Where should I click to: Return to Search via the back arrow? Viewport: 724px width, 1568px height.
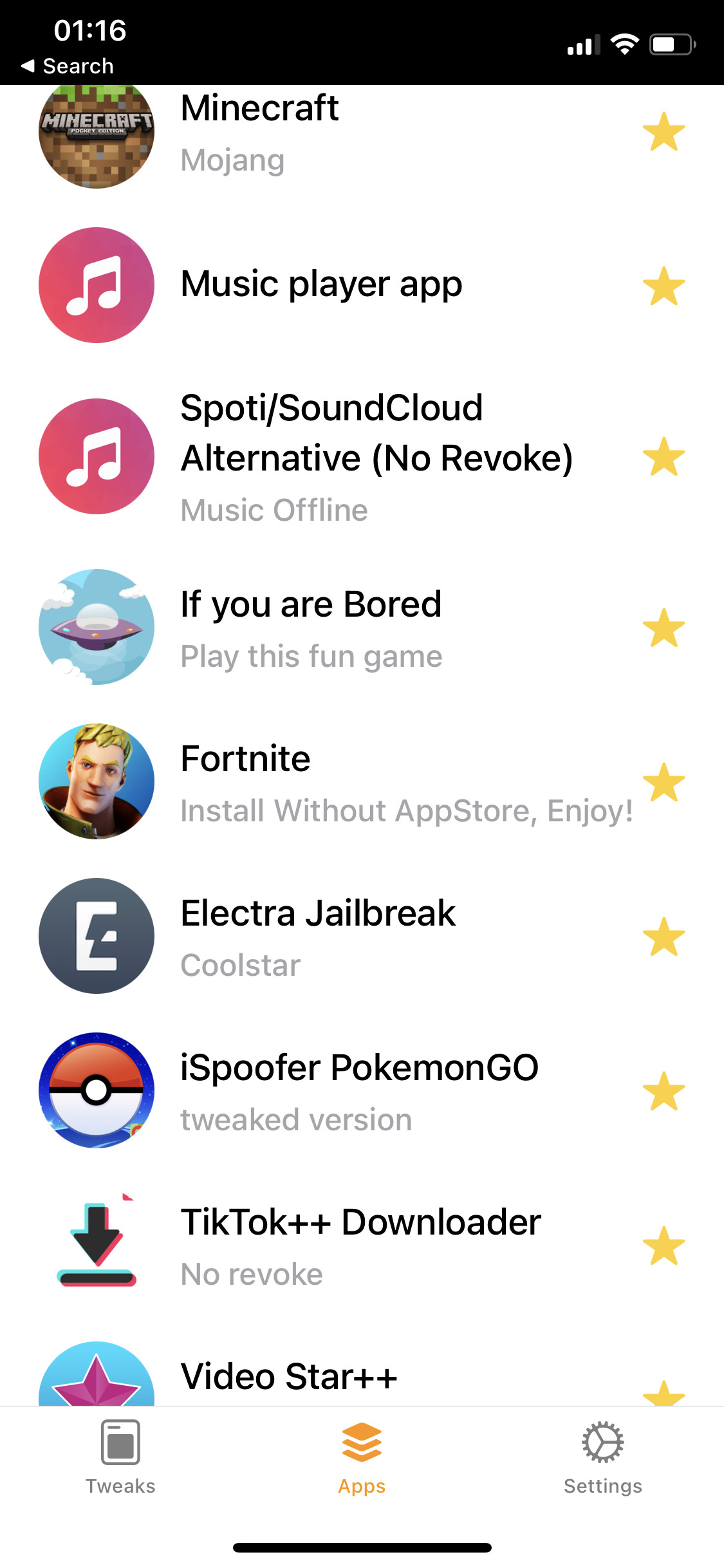pos(68,66)
